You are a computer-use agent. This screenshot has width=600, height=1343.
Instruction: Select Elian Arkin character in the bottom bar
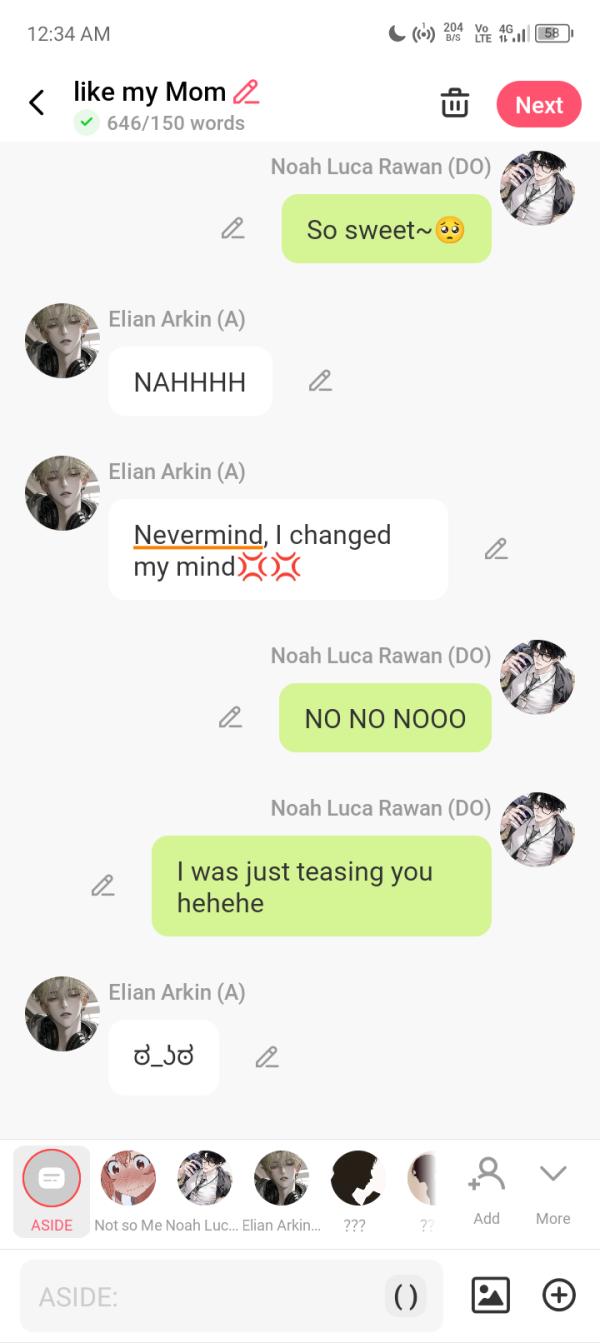(x=281, y=1190)
